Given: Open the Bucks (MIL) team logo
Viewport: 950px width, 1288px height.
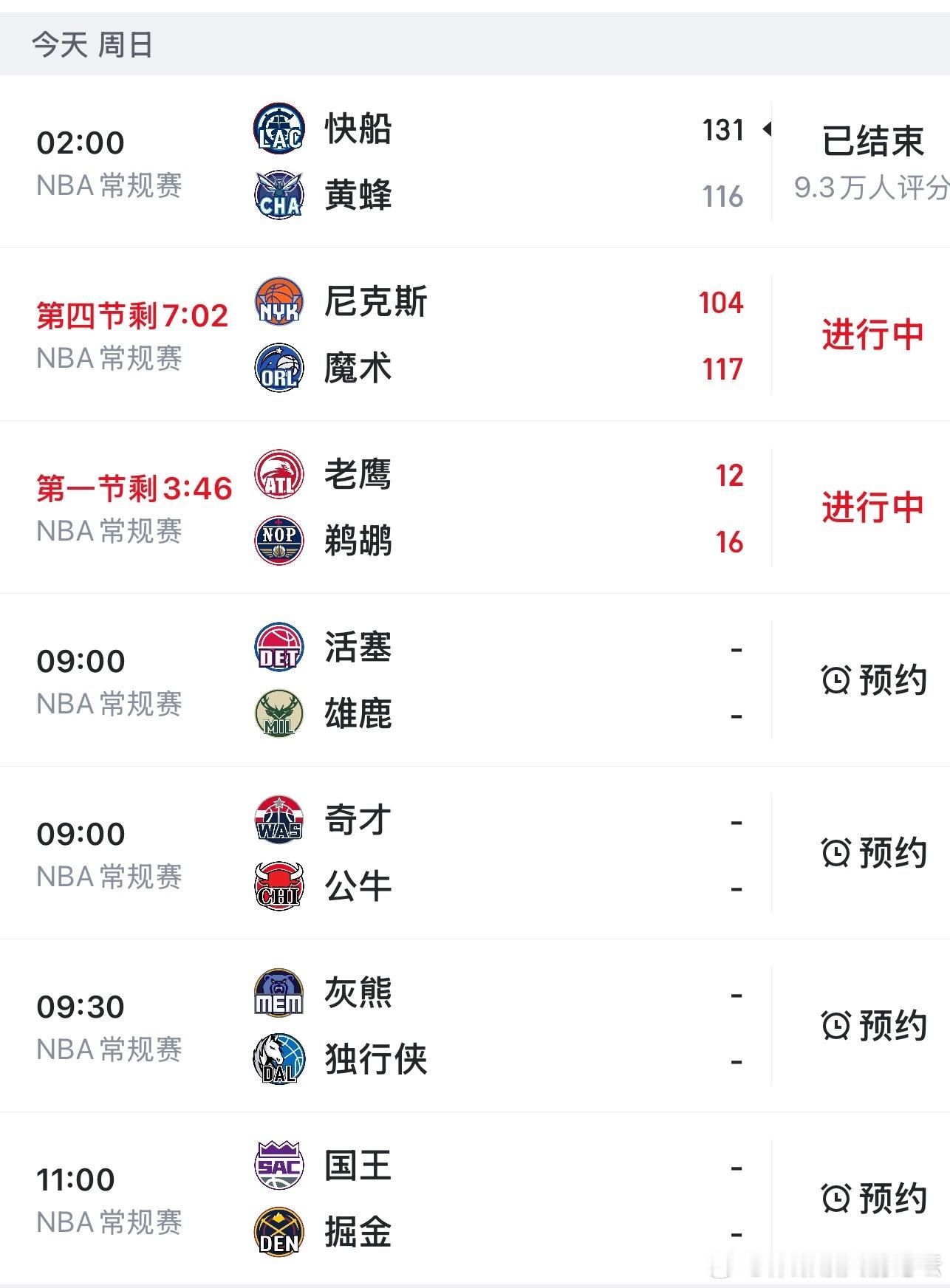Looking at the screenshot, I should click(x=278, y=713).
